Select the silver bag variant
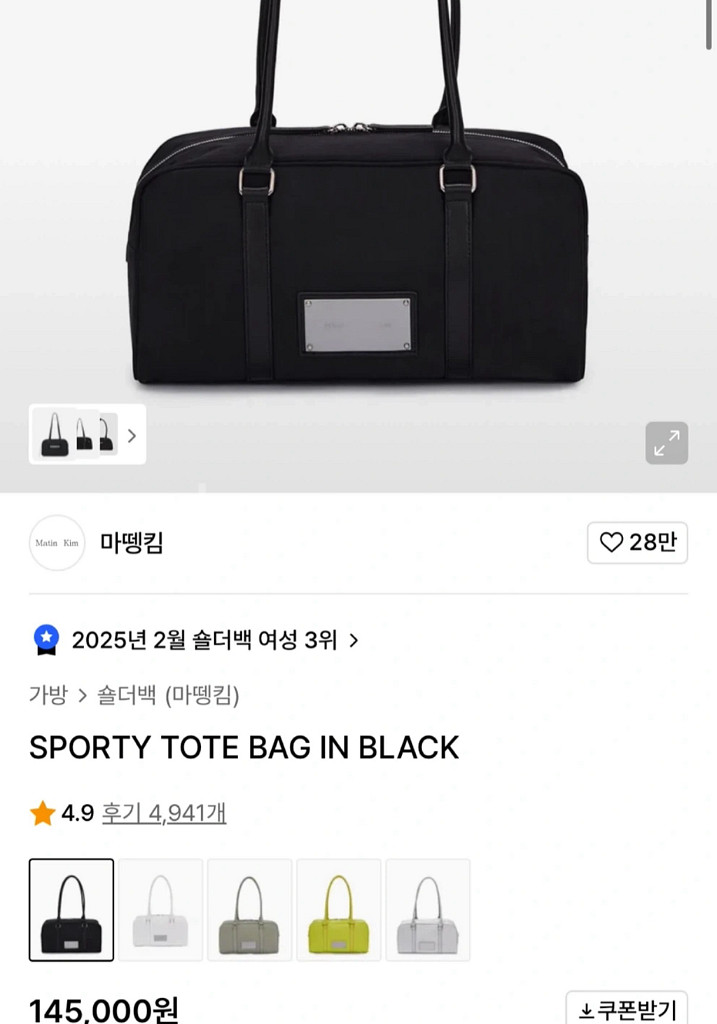Screen dimensions: 717x1024 click(428, 909)
